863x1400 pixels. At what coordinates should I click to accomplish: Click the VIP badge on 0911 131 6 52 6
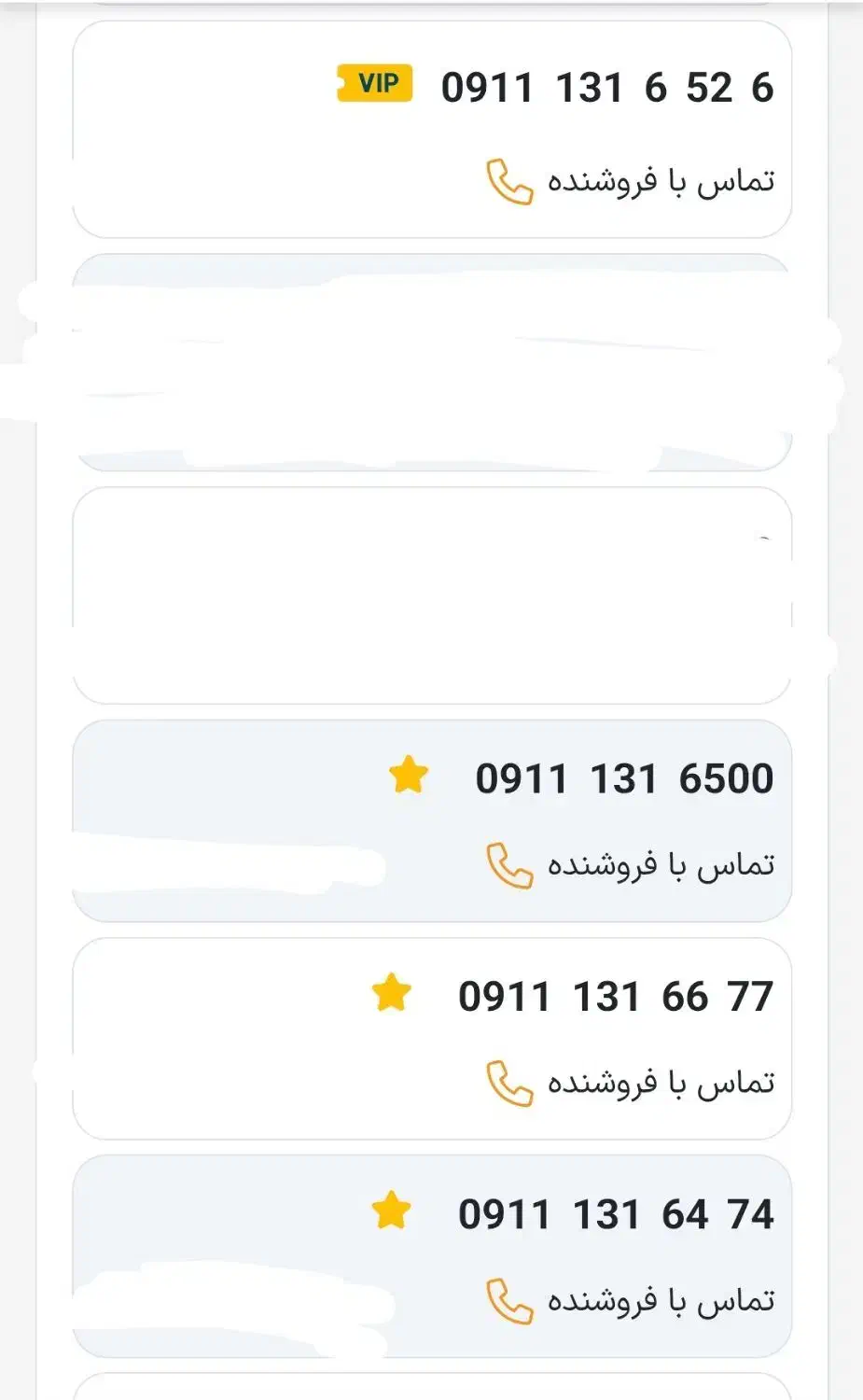pyautogui.click(x=373, y=84)
